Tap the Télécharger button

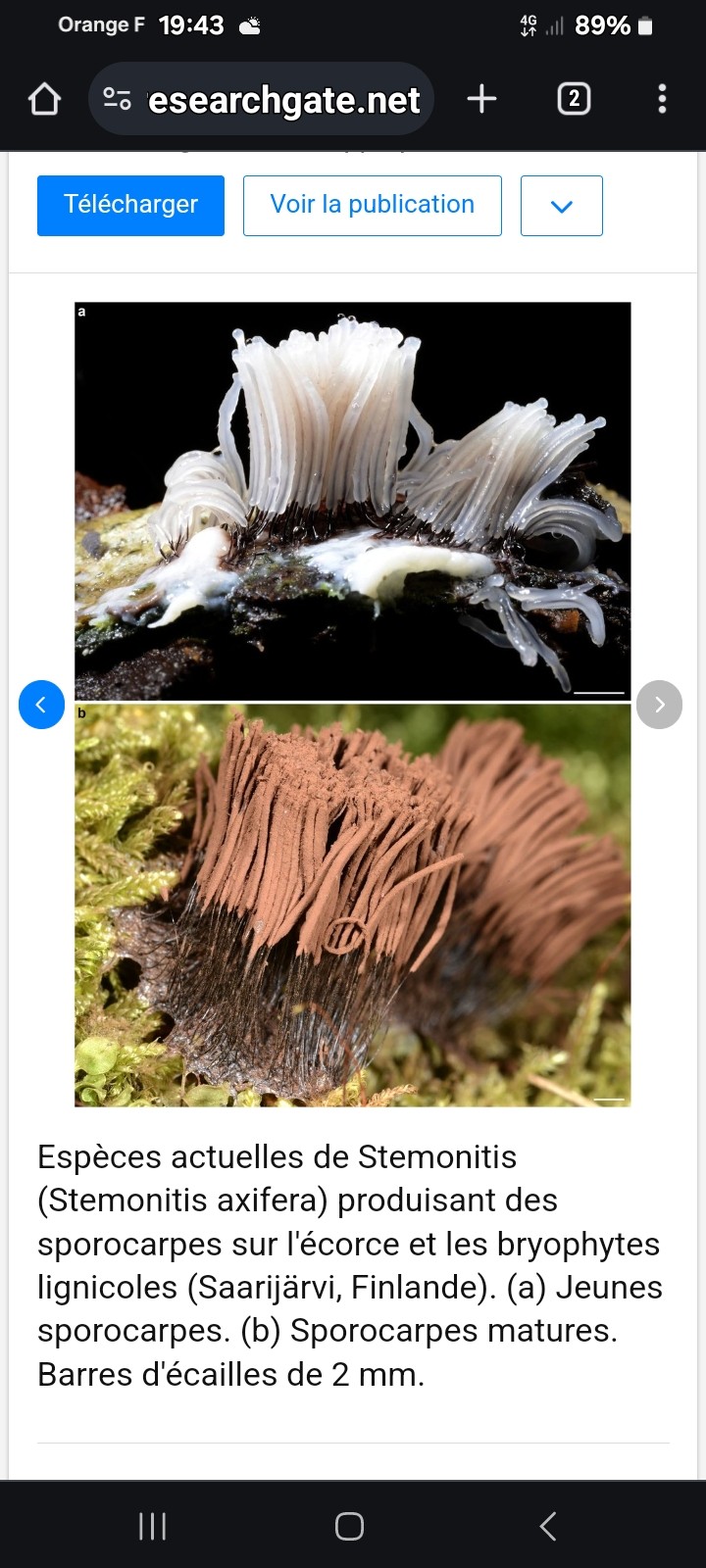tap(130, 206)
